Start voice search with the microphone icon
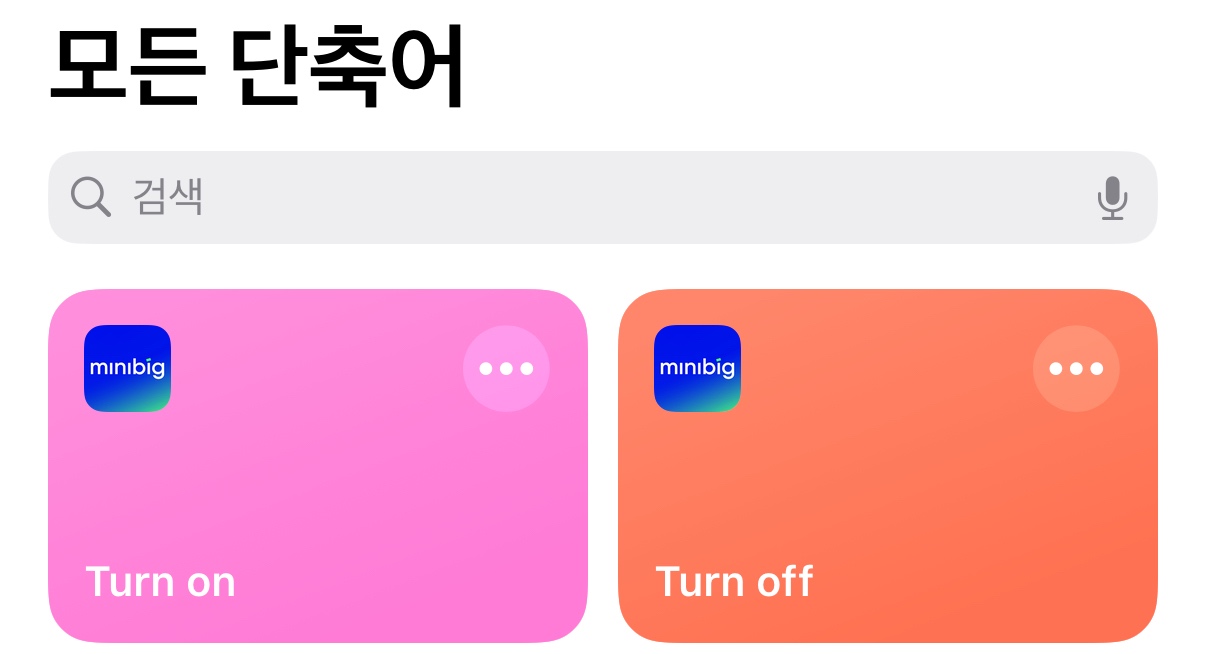This screenshot has height=654, width=1206. point(1112,197)
